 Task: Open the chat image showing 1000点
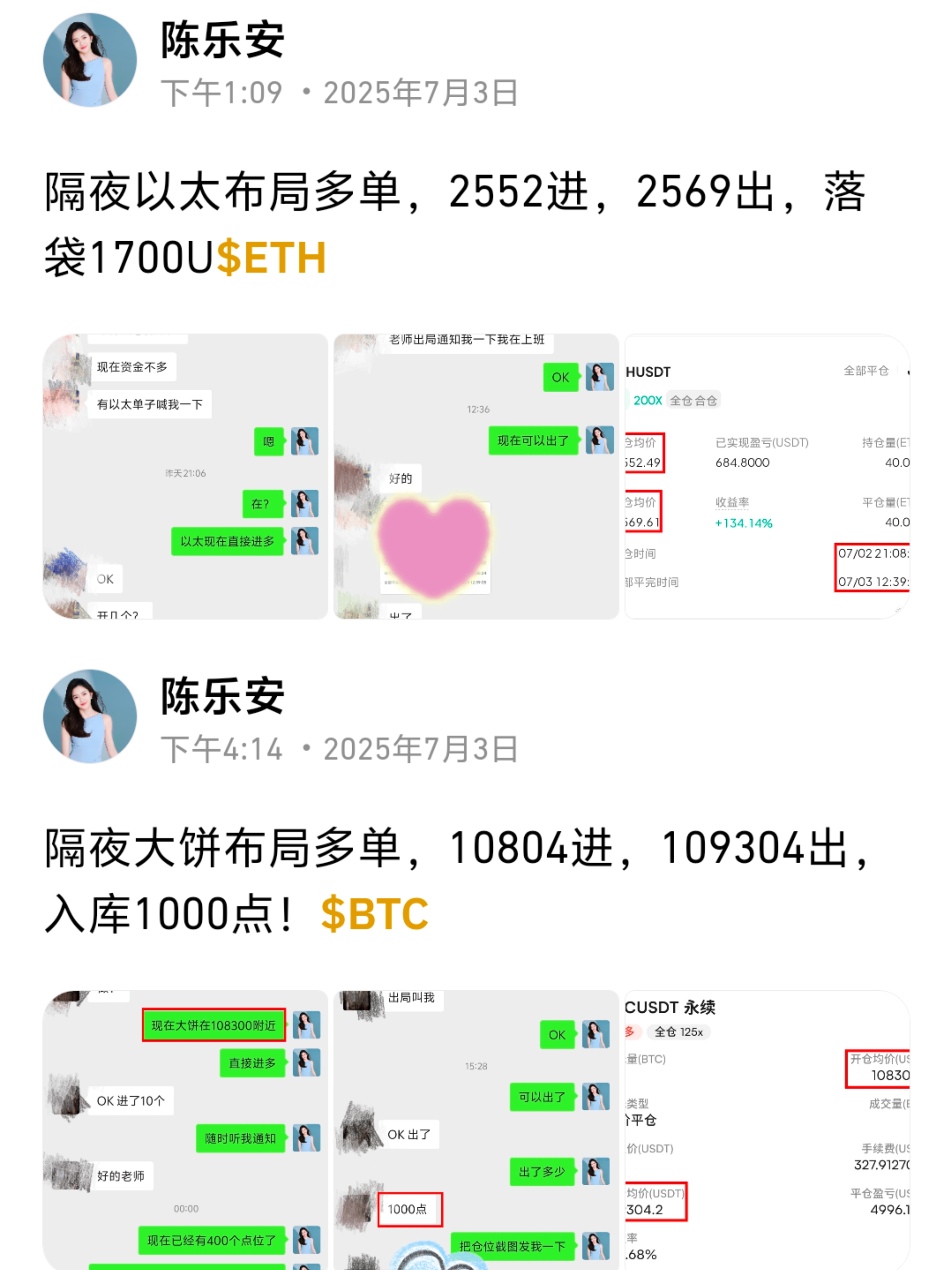476,1128
